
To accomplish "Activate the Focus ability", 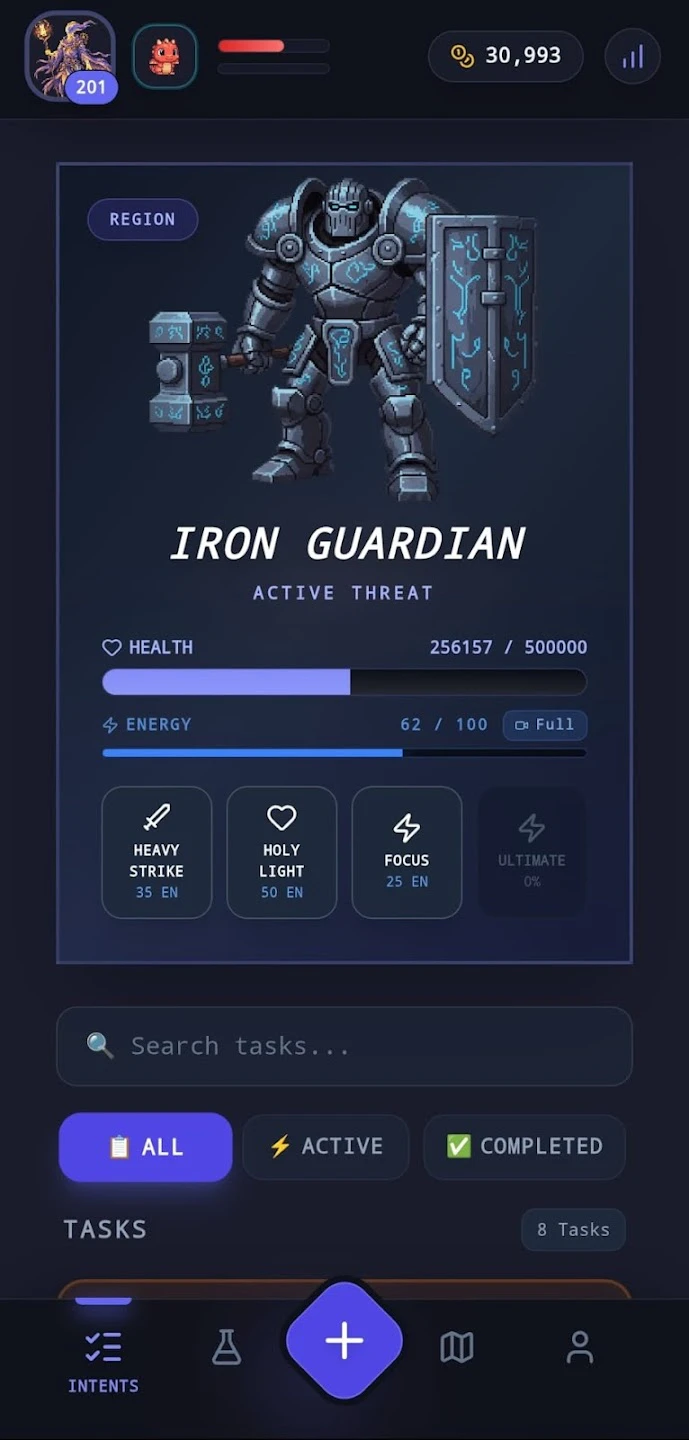I will [x=406, y=852].
